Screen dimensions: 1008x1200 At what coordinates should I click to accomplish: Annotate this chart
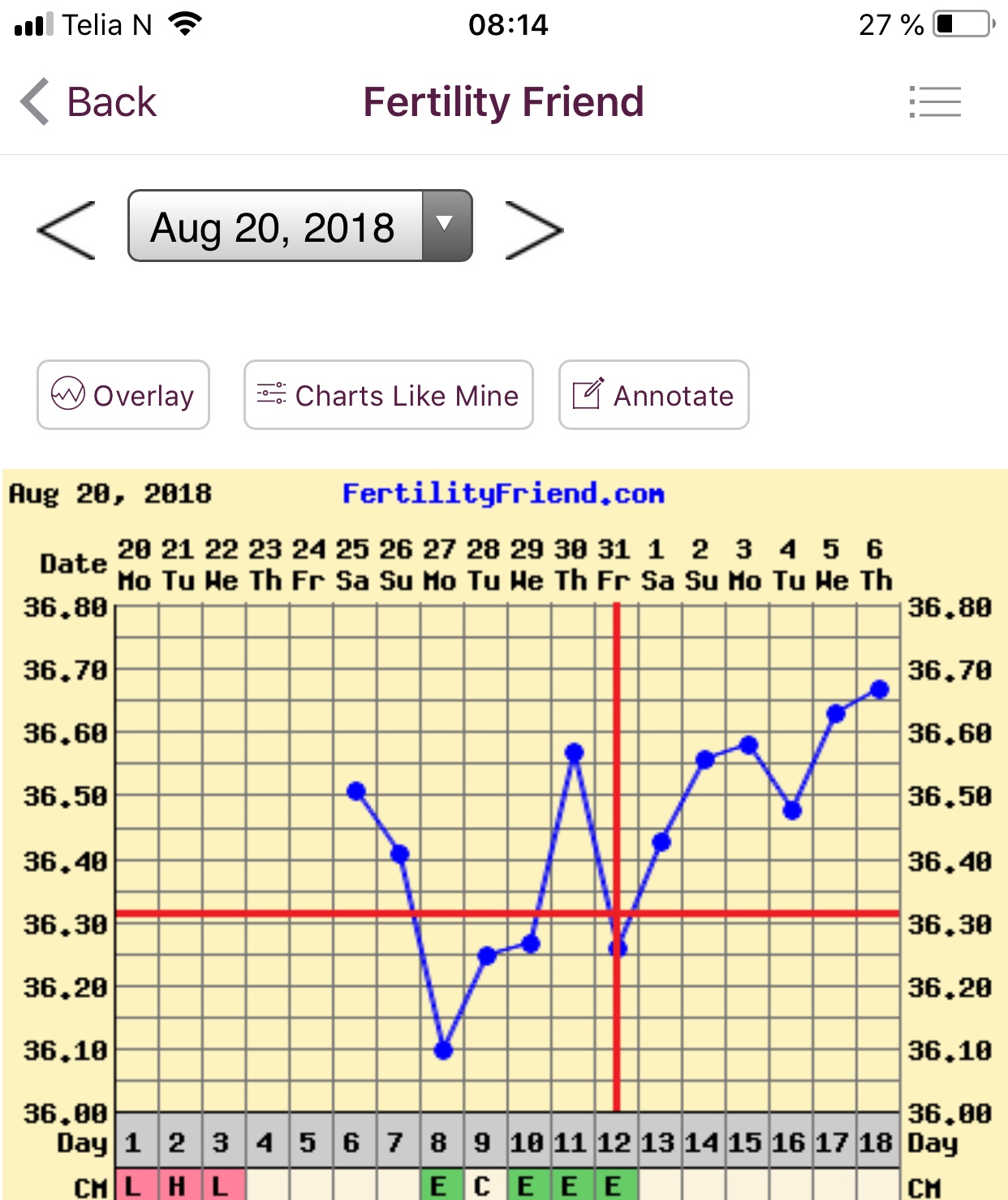(653, 395)
